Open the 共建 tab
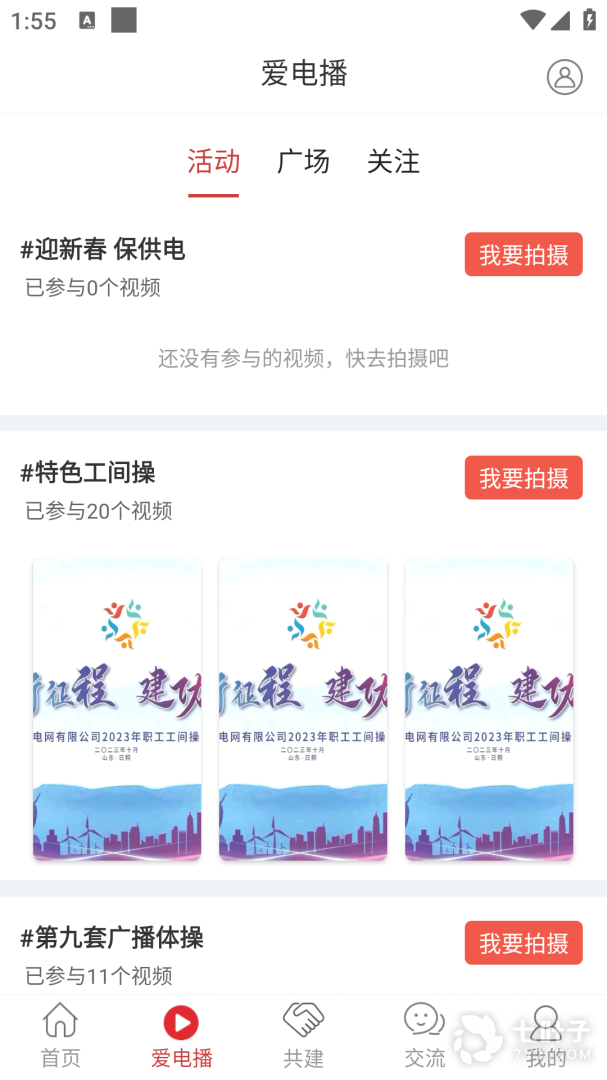The image size is (607, 1080). pos(303,1036)
